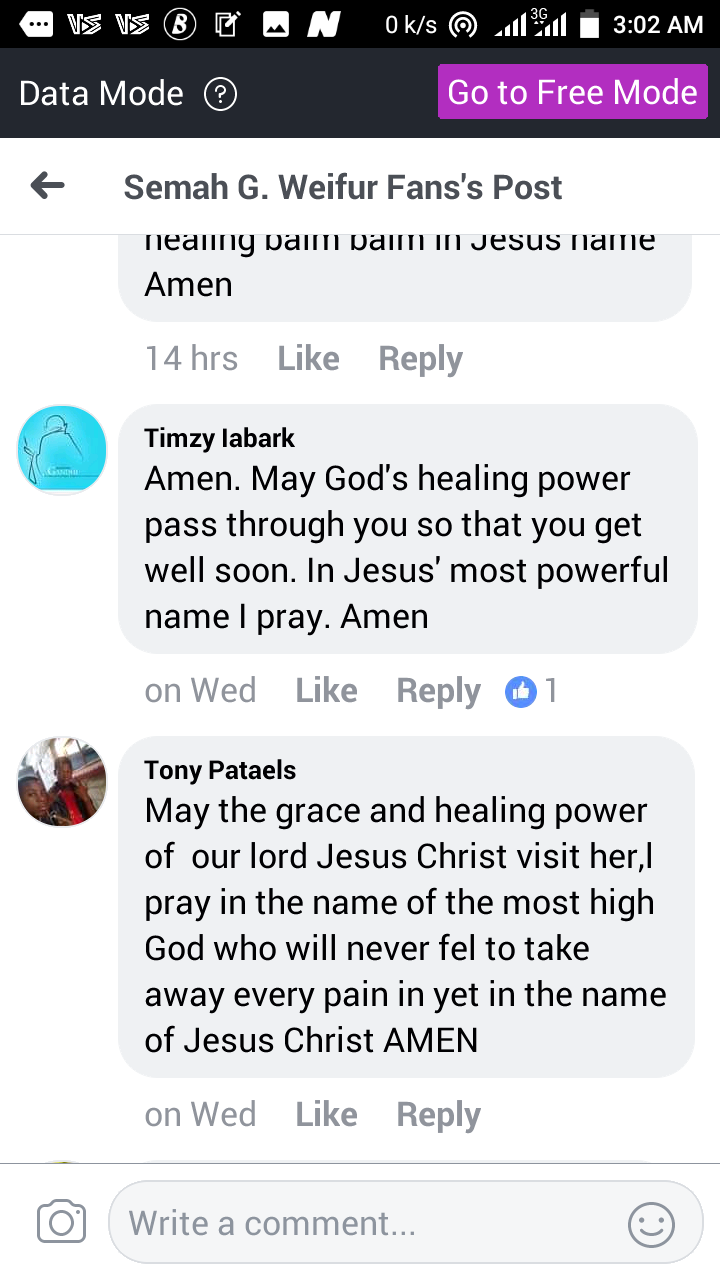
Task: Like Tony Pataels's comment
Action: 326,1115
